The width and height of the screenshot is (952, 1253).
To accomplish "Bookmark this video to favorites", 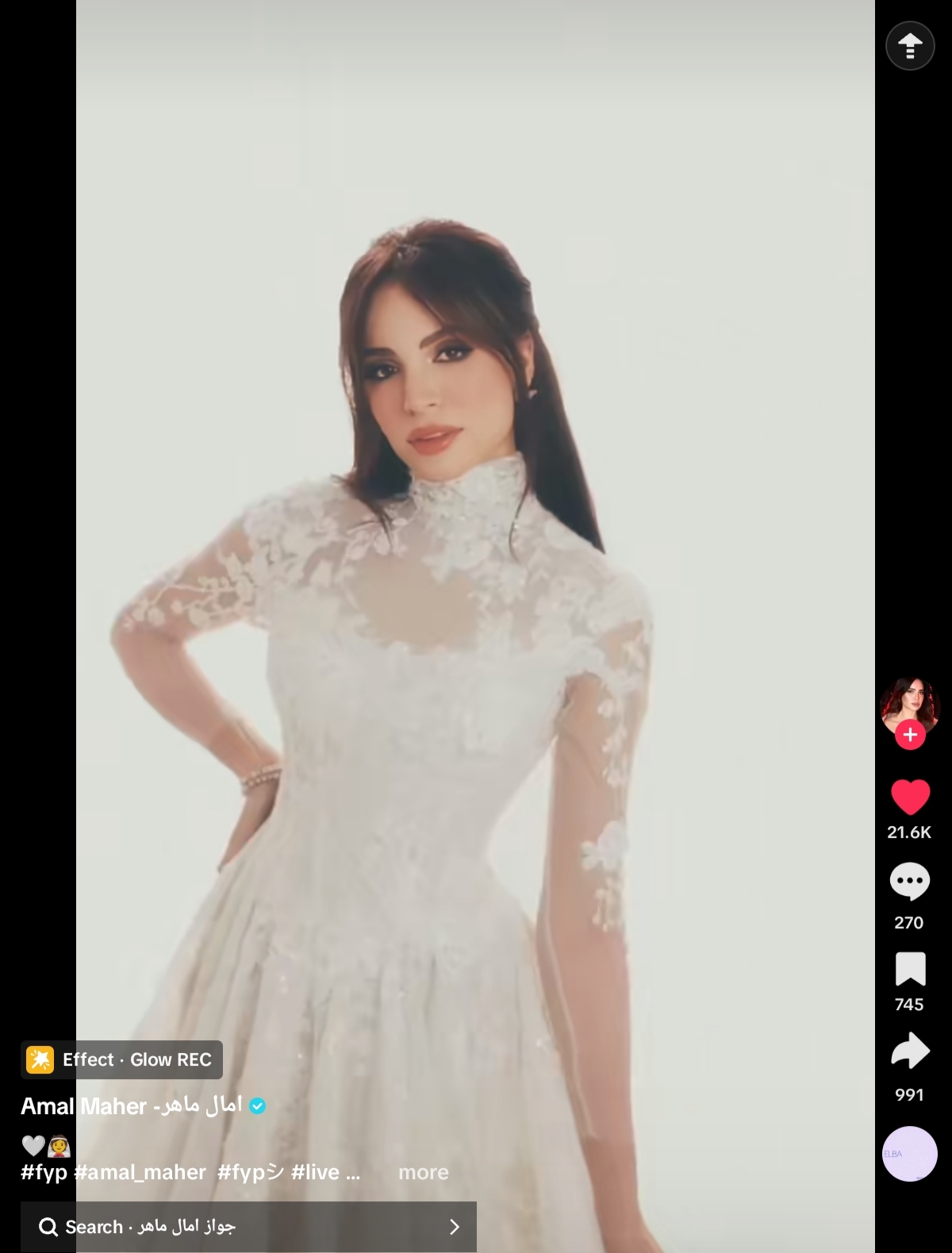I will tap(910, 969).
